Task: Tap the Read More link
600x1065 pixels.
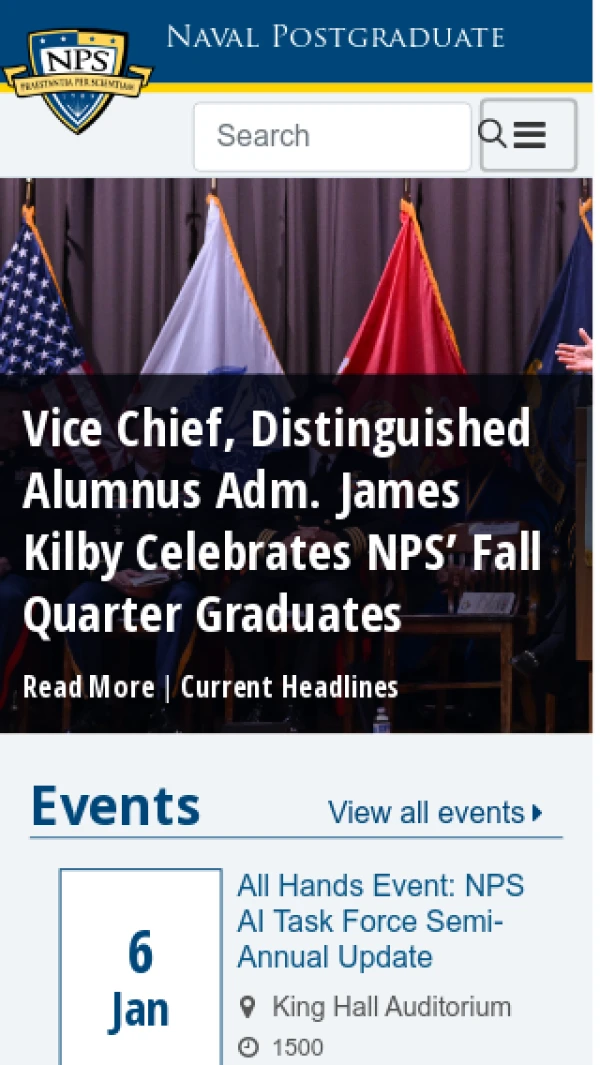Action: (88, 687)
